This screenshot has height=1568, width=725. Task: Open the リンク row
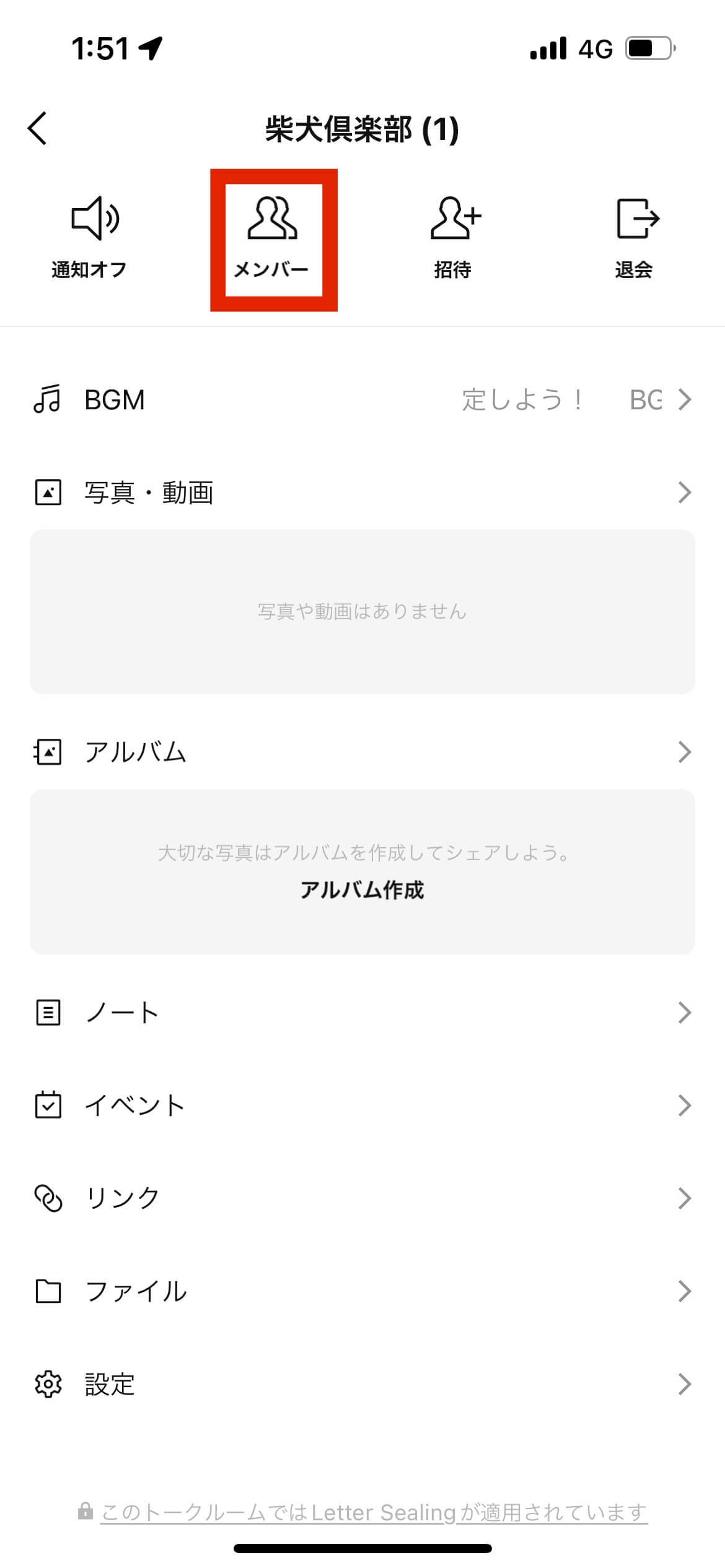(362, 1198)
